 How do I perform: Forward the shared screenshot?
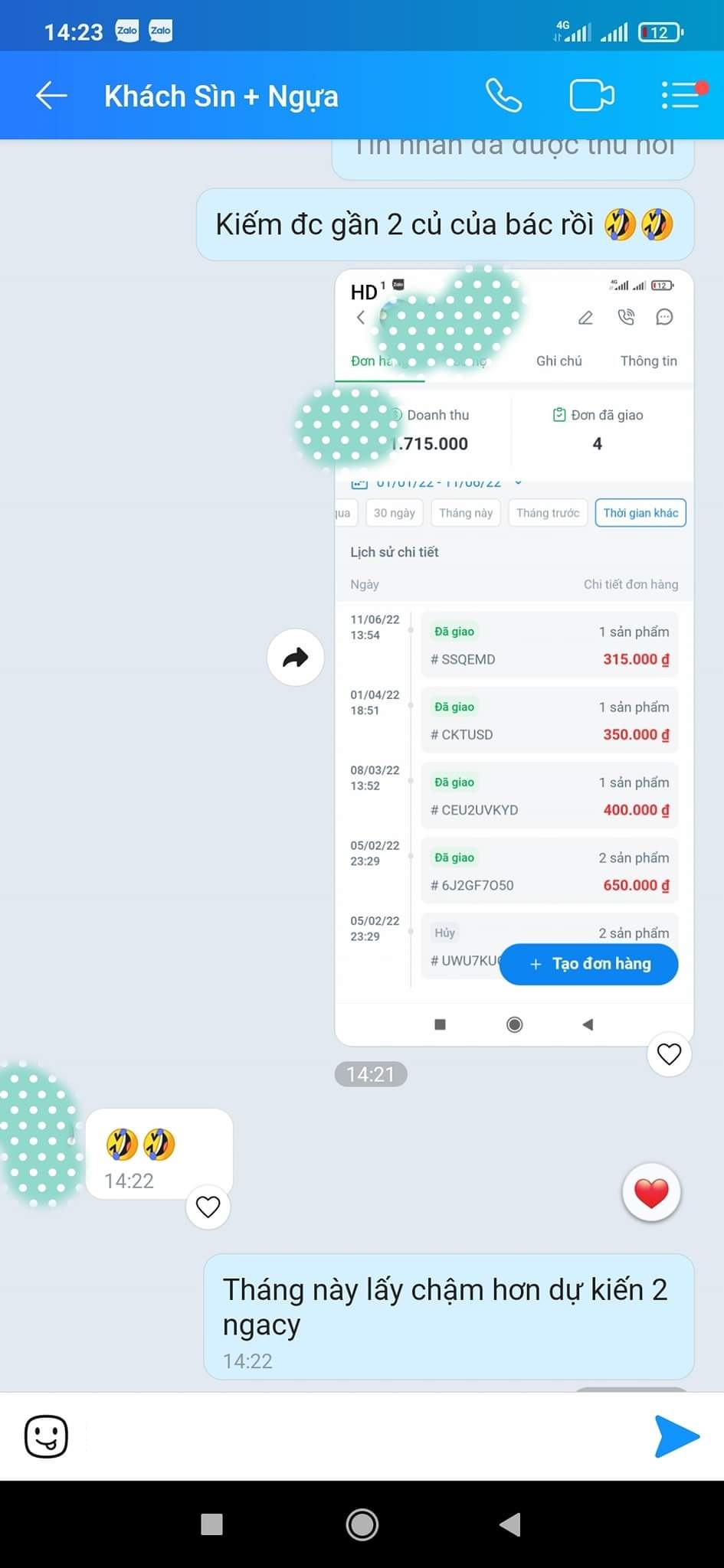click(x=296, y=657)
